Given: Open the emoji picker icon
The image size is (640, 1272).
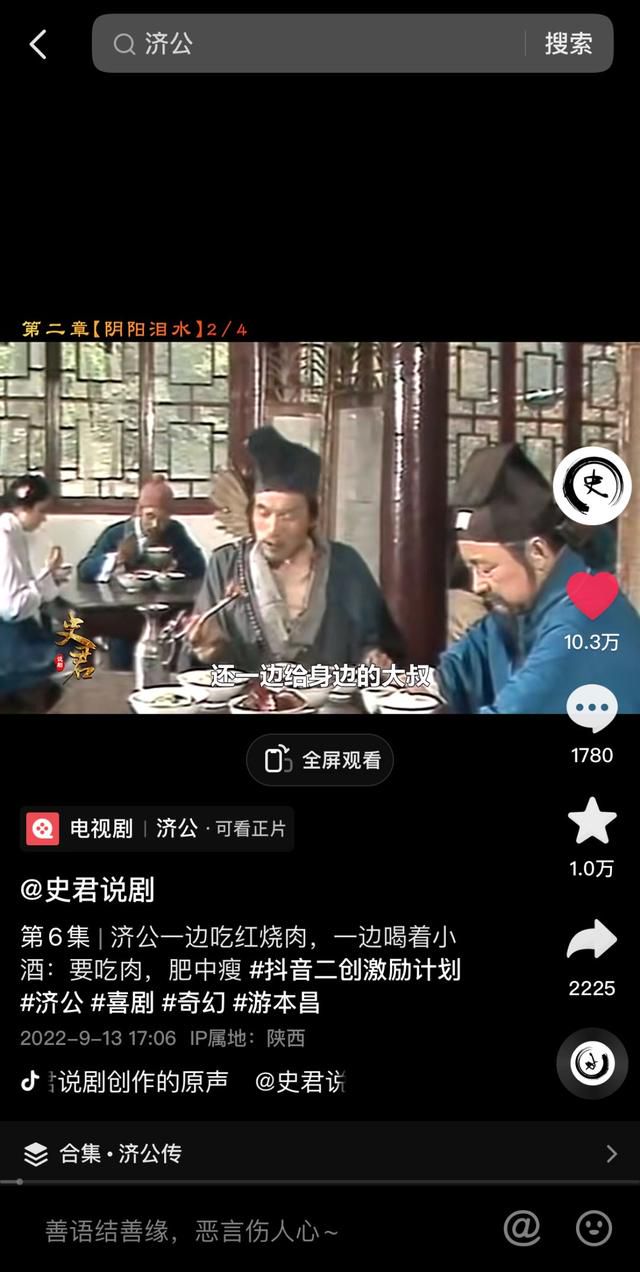Looking at the screenshot, I should point(594,1228).
